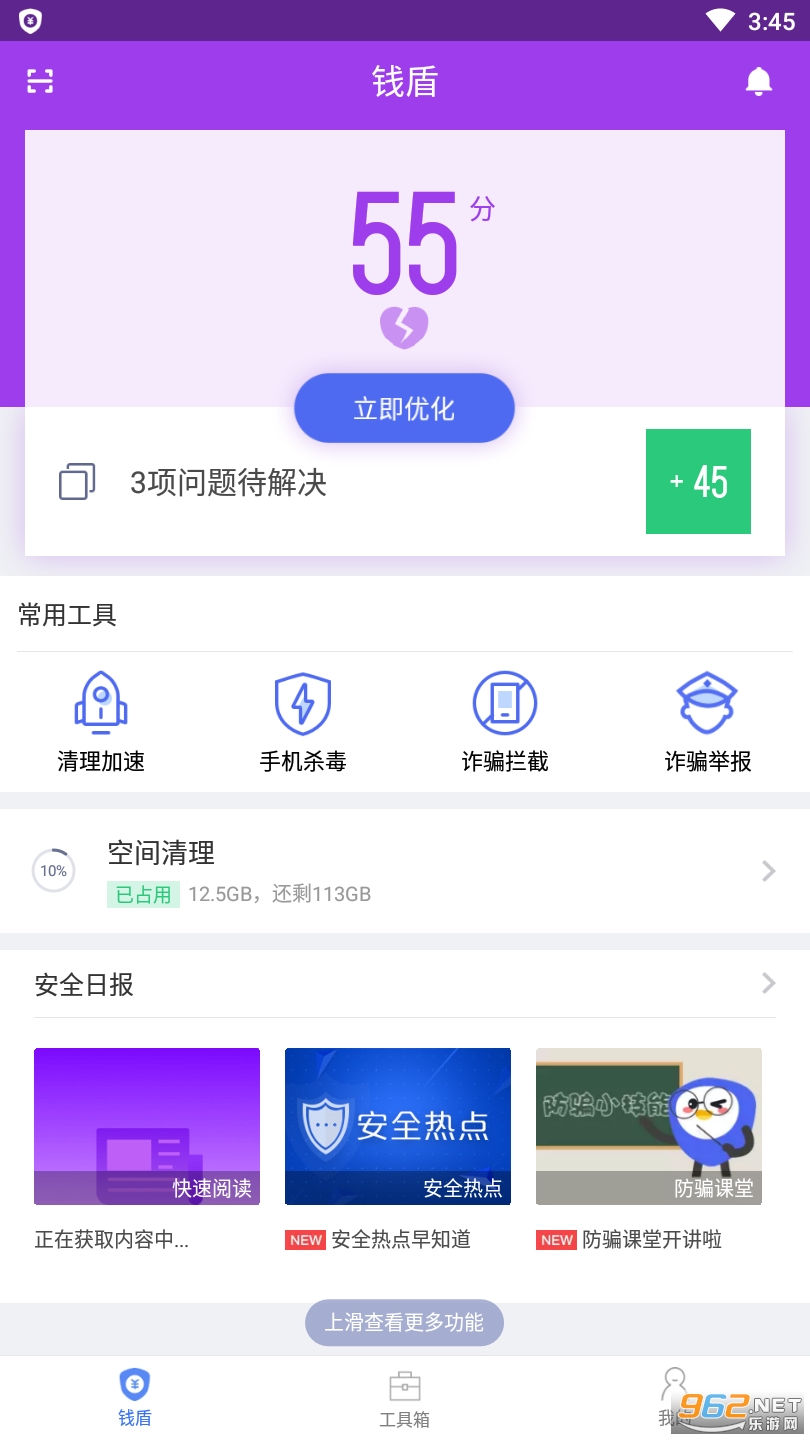Open the QR scan icon
The height and width of the screenshot is (1440, 810).
(x=40, y=81)
